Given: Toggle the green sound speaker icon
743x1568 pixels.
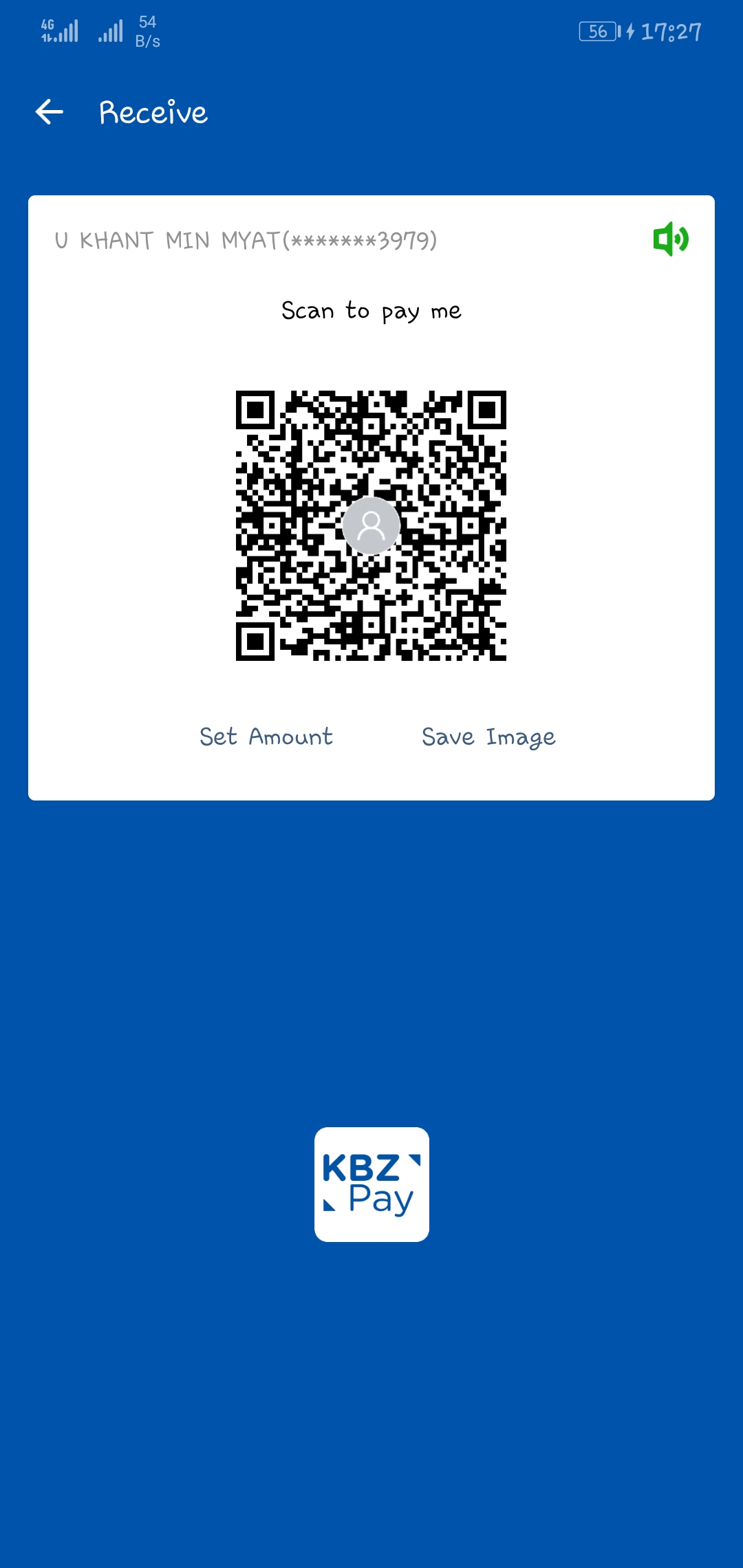Looking at the screenshot, I should (x=670, y=239).
